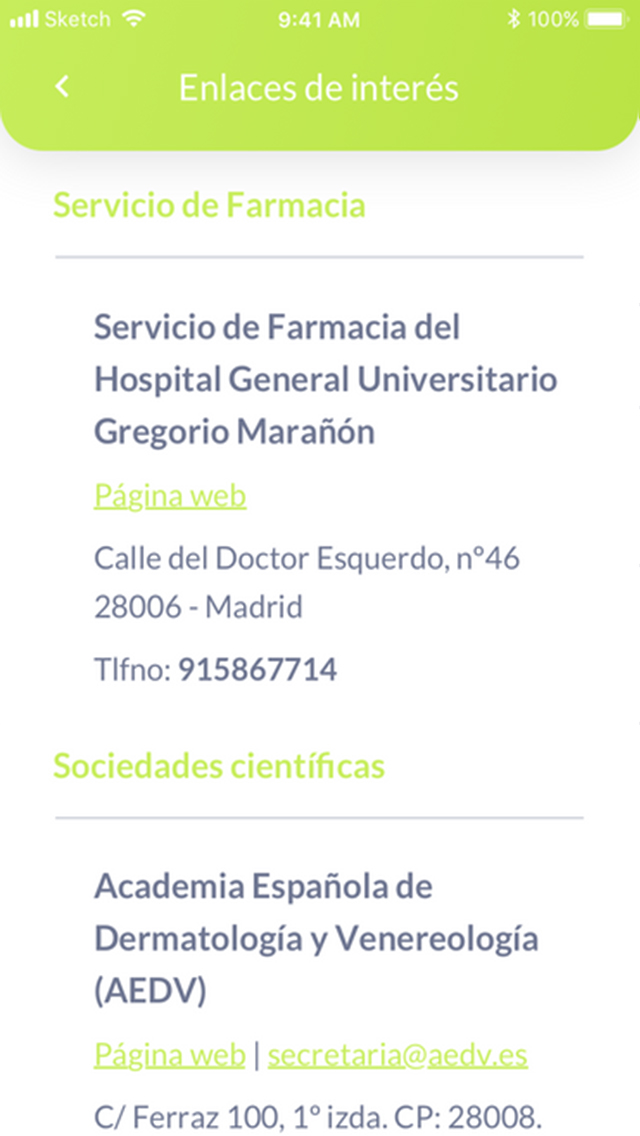The height and width of the screenshot is (1136, 640).
Task: Open Página web link for AEDV
Action: click(x=170, y=1055)
